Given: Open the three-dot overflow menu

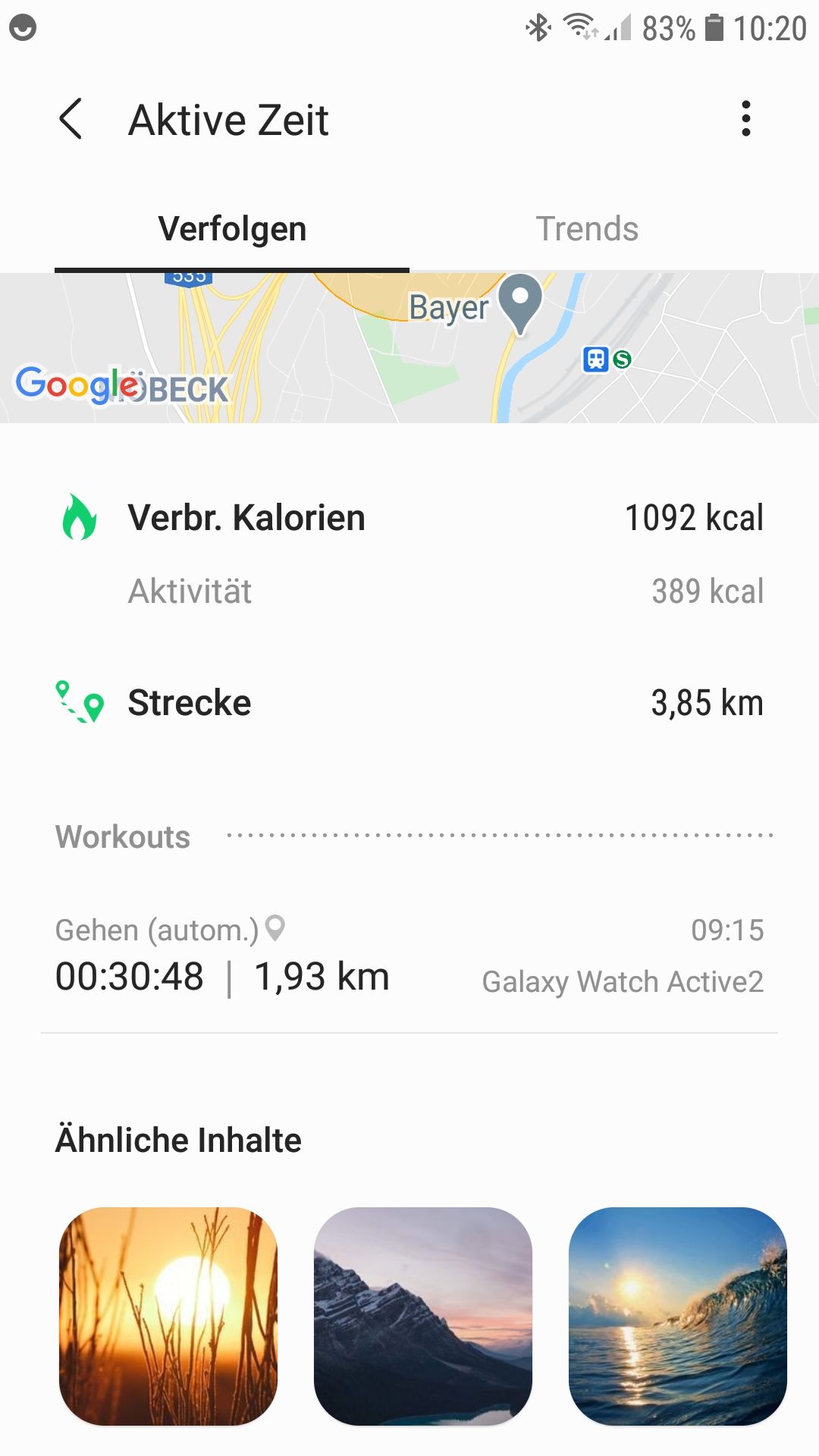Looking at the screenshot, I should [x=746, y=119].
